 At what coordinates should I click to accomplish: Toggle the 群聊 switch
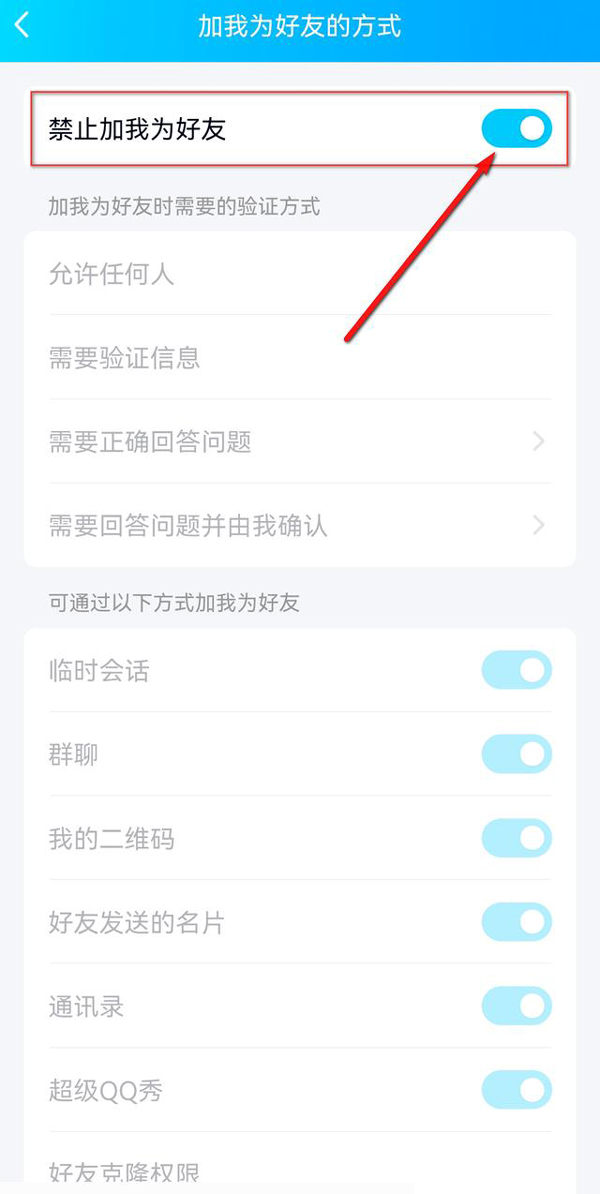click(x=516, y=754)
